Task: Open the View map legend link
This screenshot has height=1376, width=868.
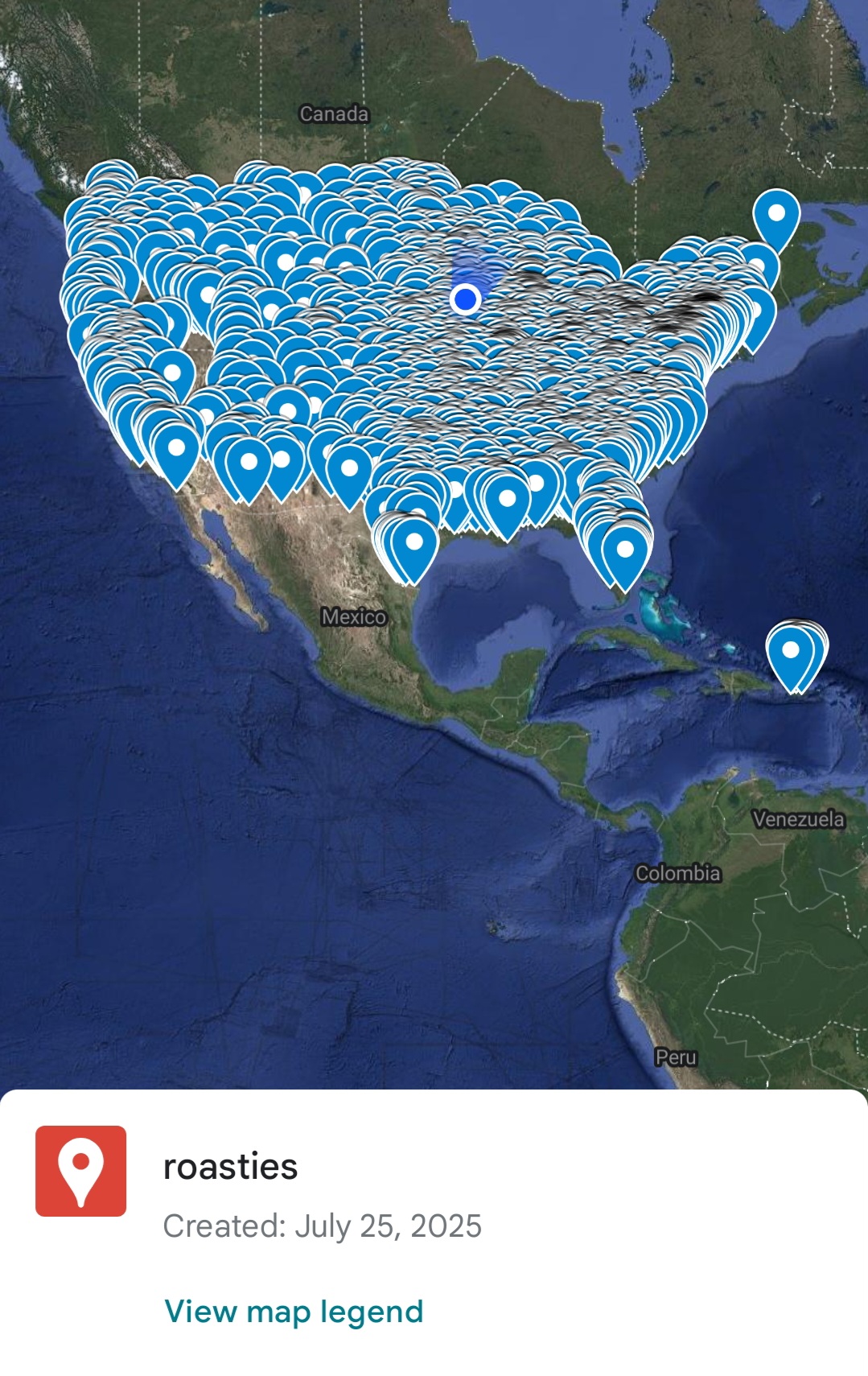Action: 294,1312
